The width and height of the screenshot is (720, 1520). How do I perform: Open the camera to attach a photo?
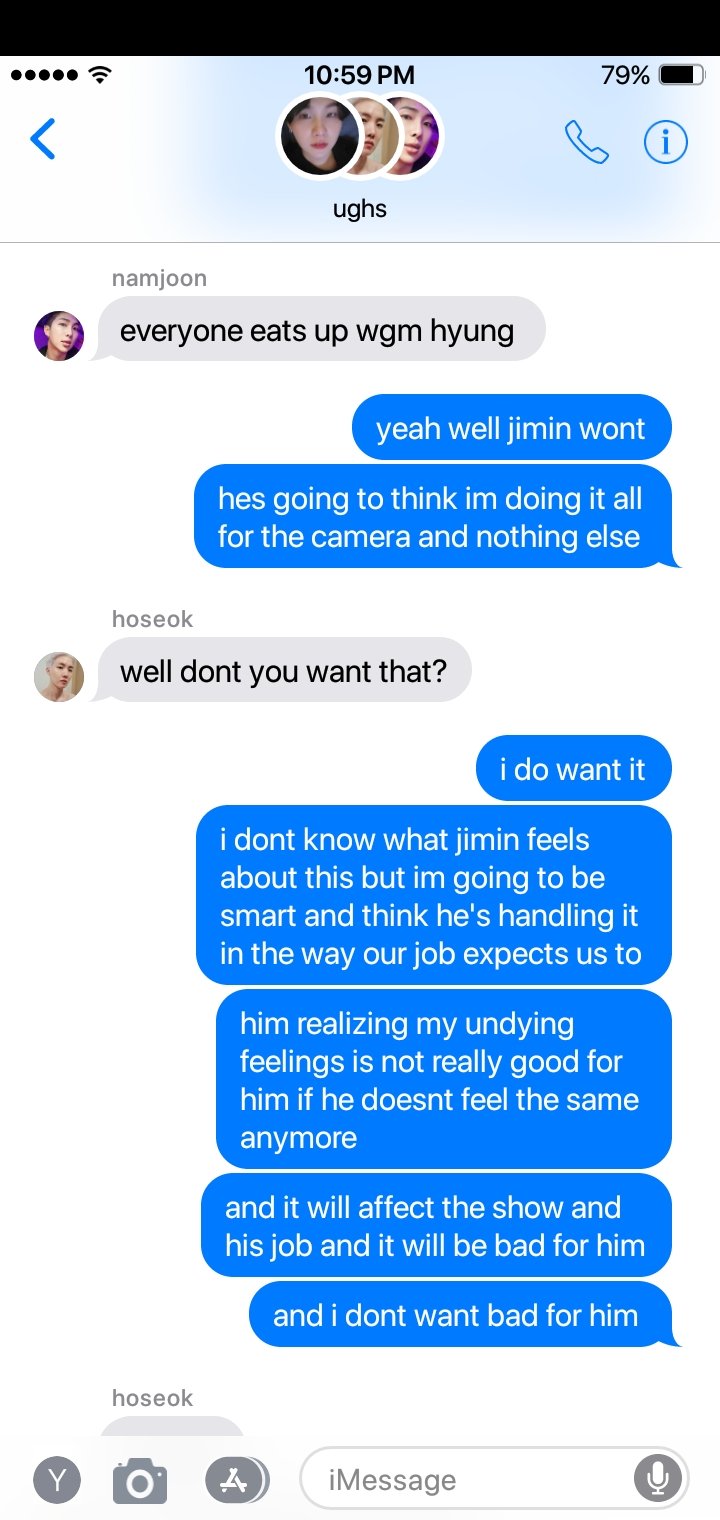[x=139, y=1480]
